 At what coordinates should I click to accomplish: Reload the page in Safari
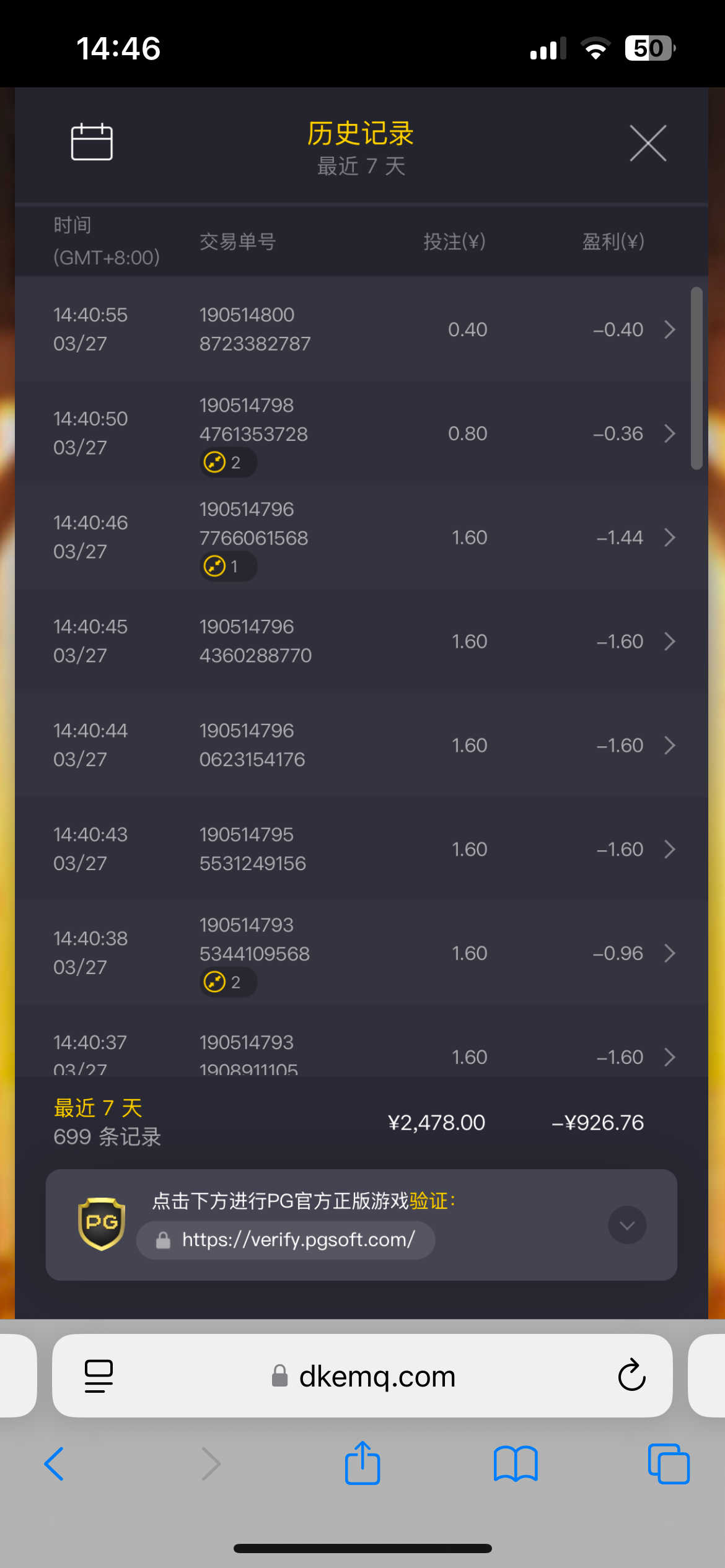point(631,1376)
